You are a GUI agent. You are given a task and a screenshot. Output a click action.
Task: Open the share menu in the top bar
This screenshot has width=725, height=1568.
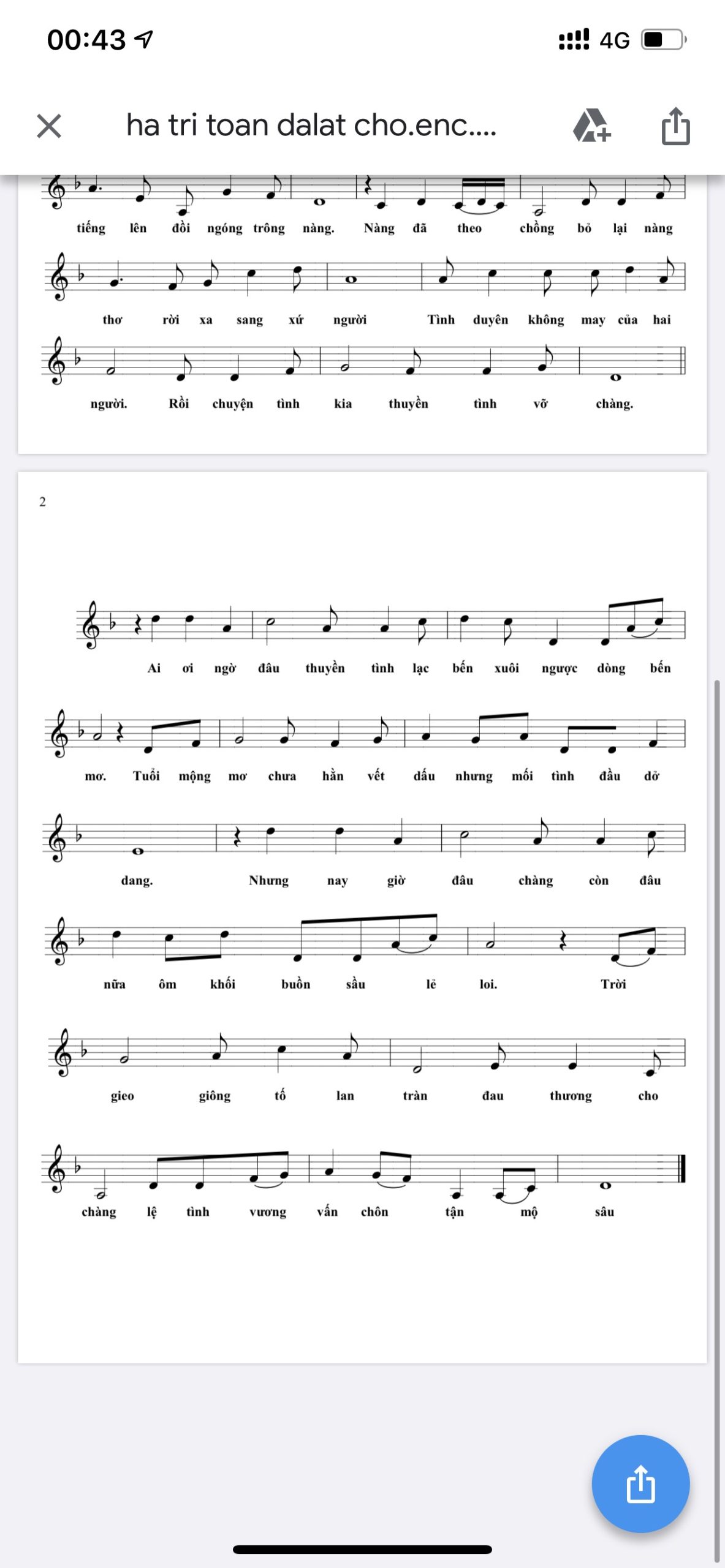click(x=675, y=126)
